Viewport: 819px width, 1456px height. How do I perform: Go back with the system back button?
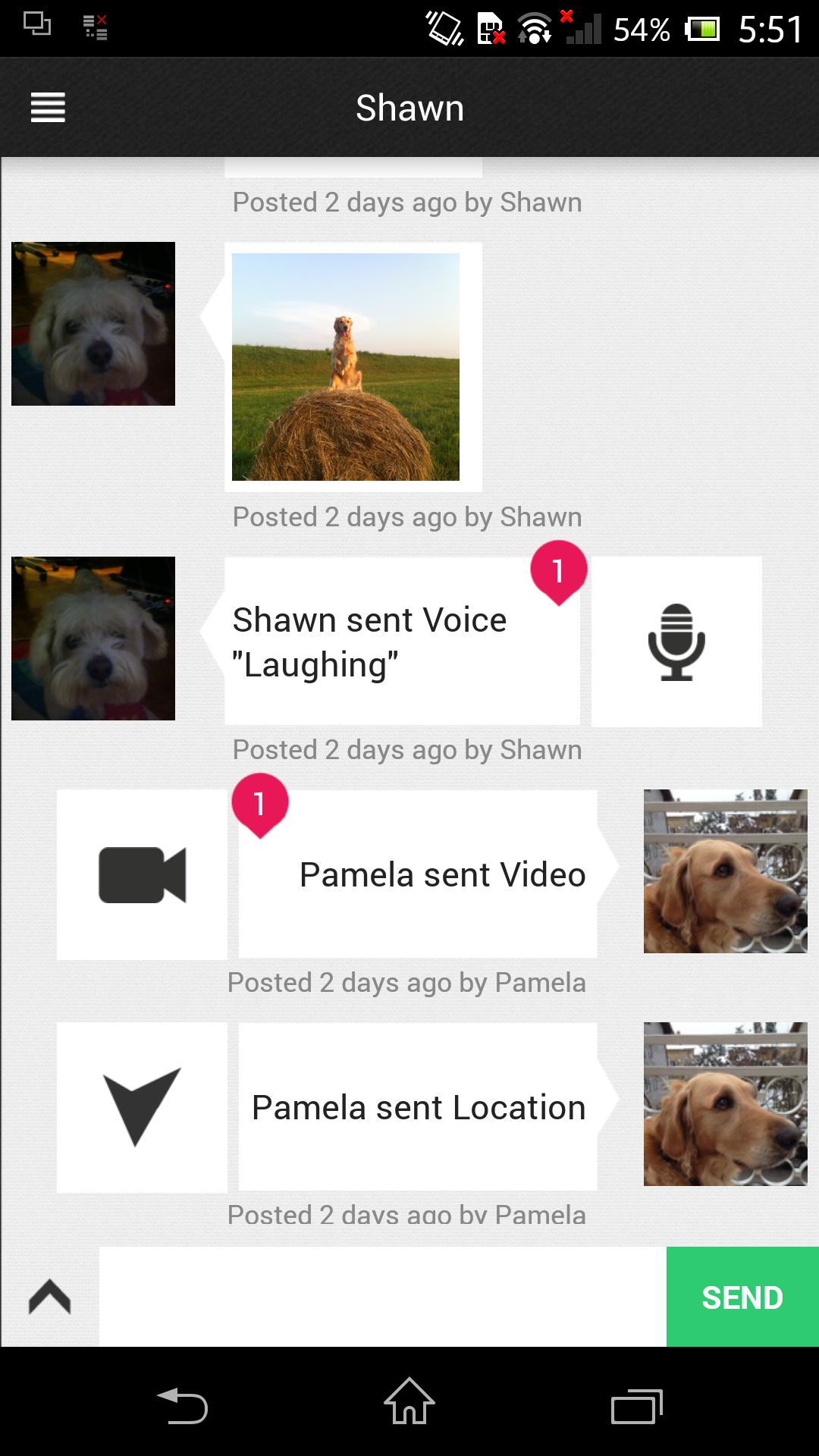(182, 1405)
